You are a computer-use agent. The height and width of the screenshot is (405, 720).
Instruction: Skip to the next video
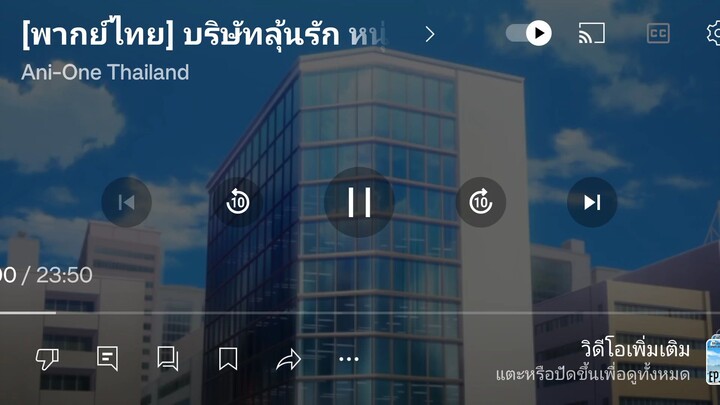tap(592, 202)
